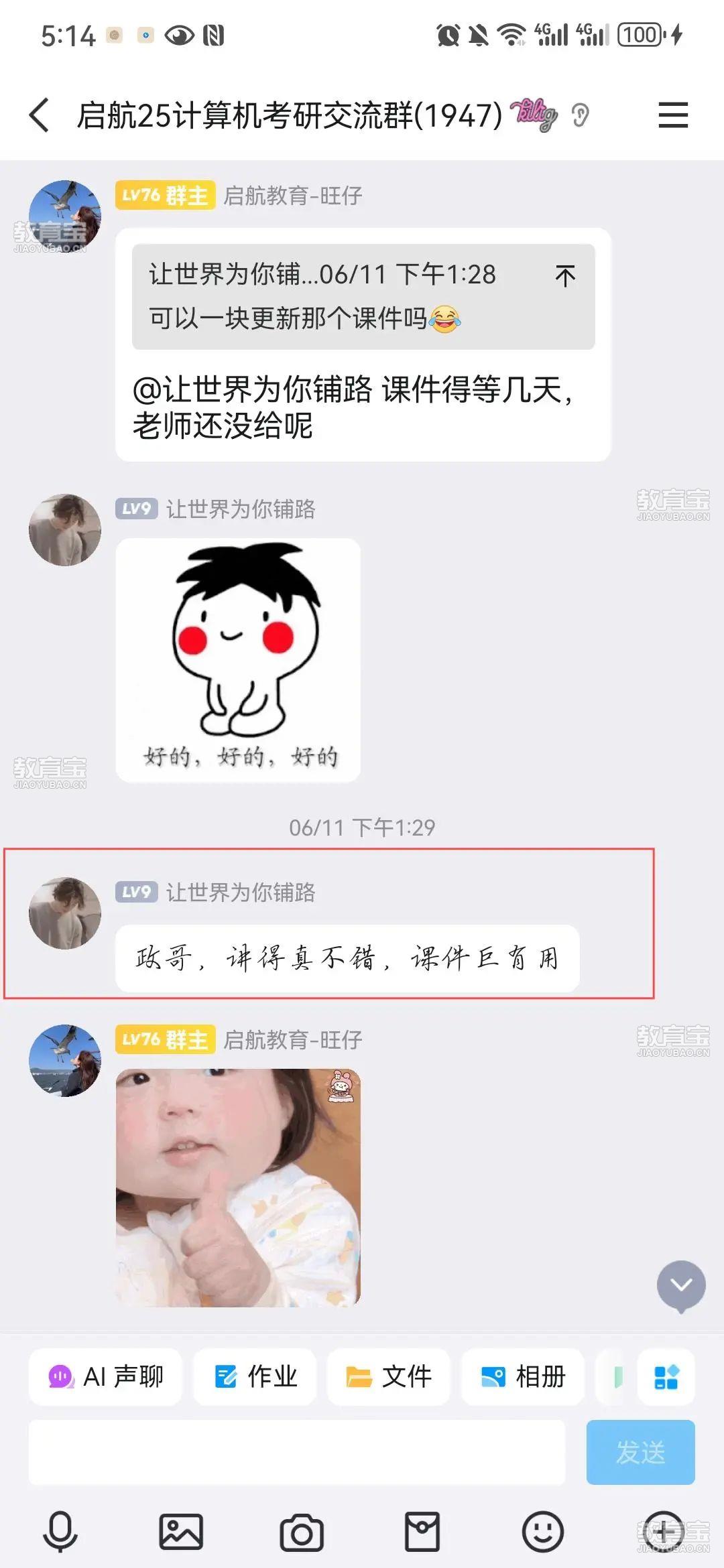Open the emoji smiley panel
Viewport: 724px width, 1568px height.
point(542,1532)
